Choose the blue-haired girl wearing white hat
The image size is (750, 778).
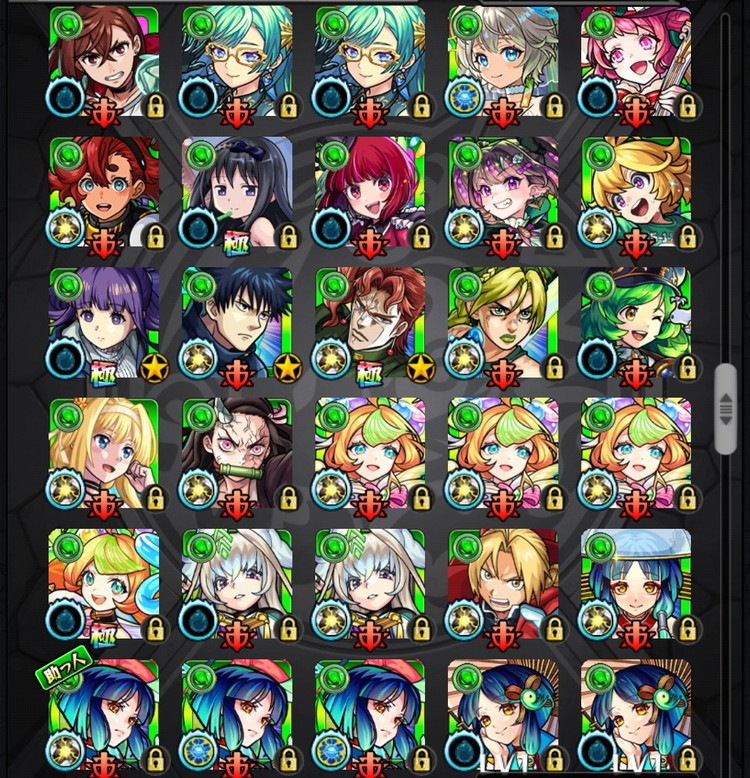click(635, 585)
